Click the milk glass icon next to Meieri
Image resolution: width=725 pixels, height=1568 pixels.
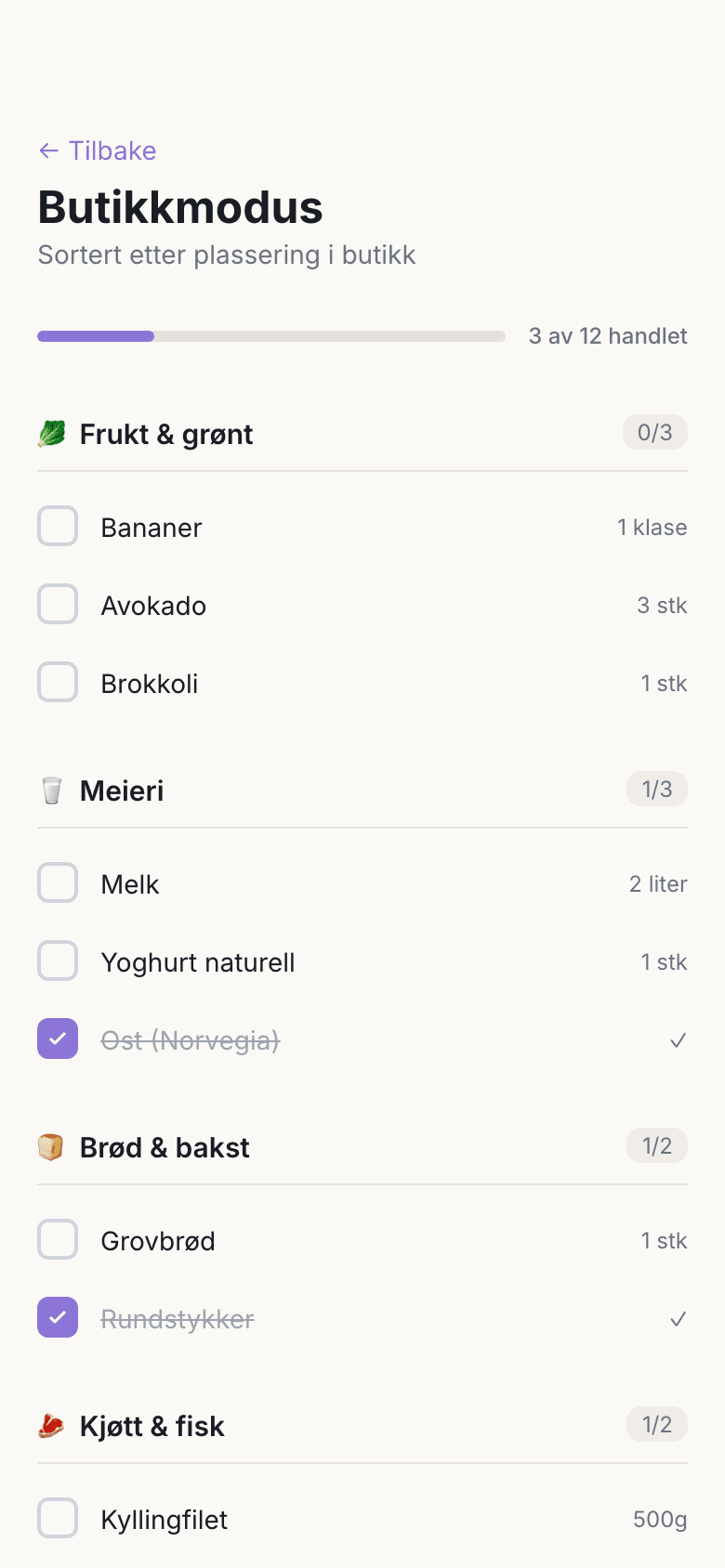tap(52, 790)
